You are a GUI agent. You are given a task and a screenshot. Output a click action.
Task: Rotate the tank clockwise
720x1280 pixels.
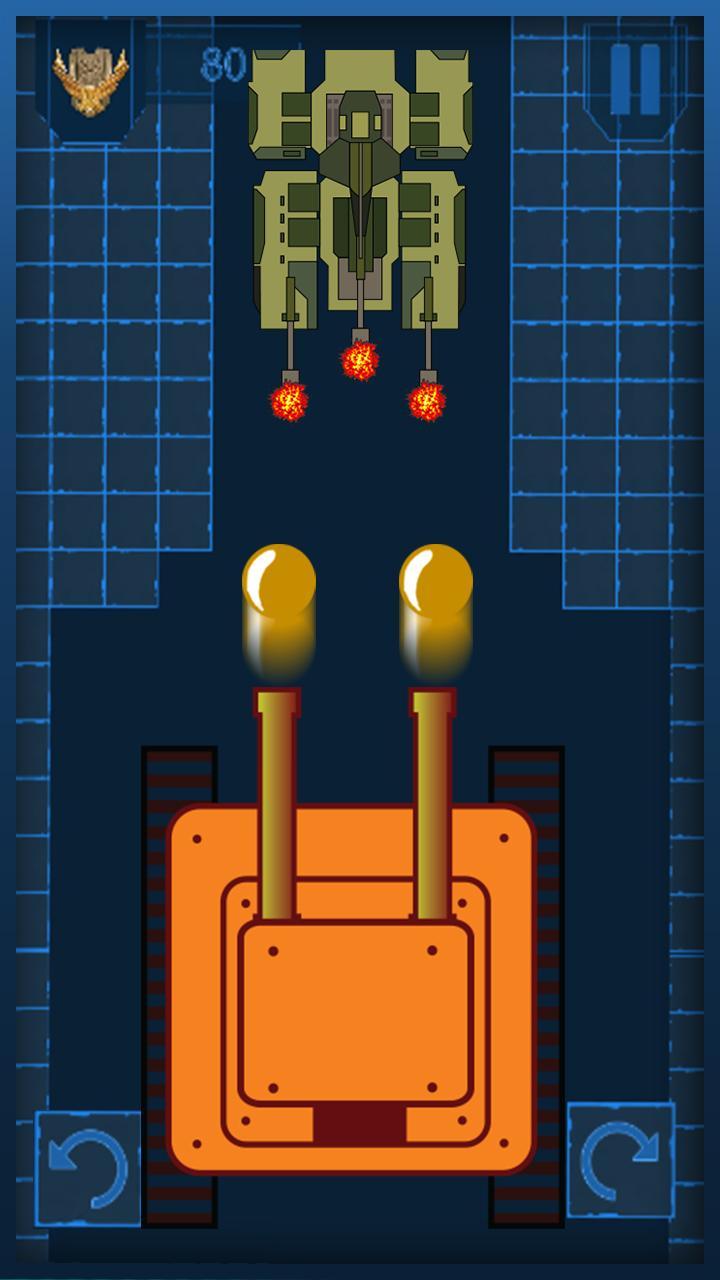[620, 1160]
